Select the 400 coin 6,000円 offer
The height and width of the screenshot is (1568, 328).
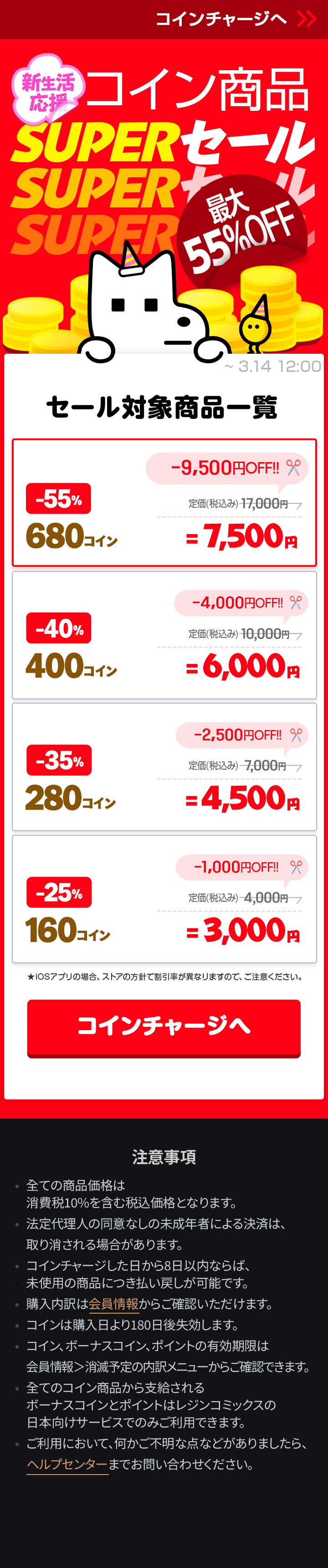click(x=164, y=634)
